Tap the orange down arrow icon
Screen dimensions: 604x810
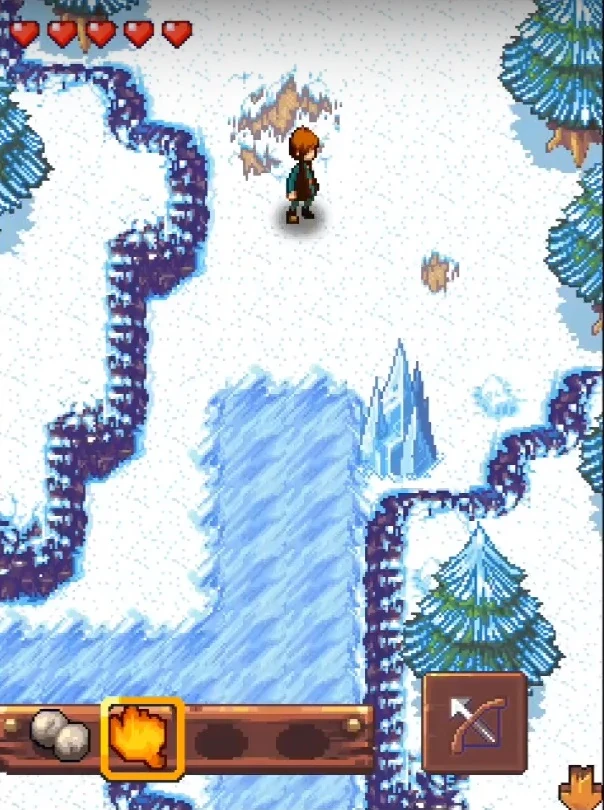[x=586, y=787]
